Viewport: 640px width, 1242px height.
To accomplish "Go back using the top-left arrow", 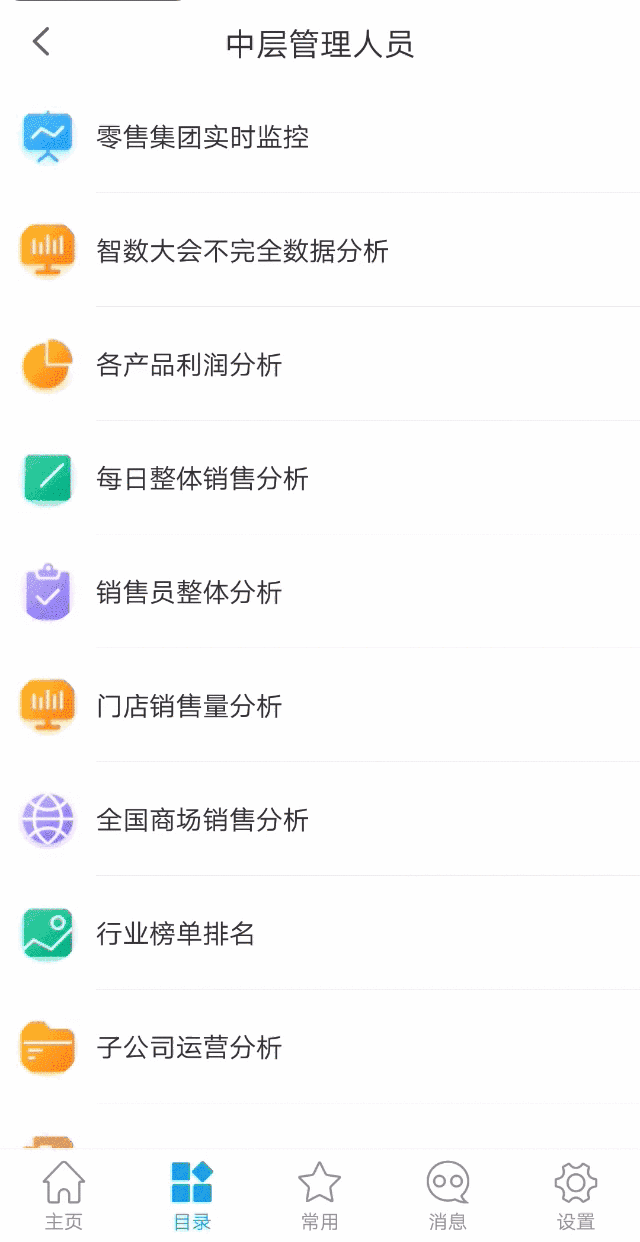I will click(x=41, y=42).
